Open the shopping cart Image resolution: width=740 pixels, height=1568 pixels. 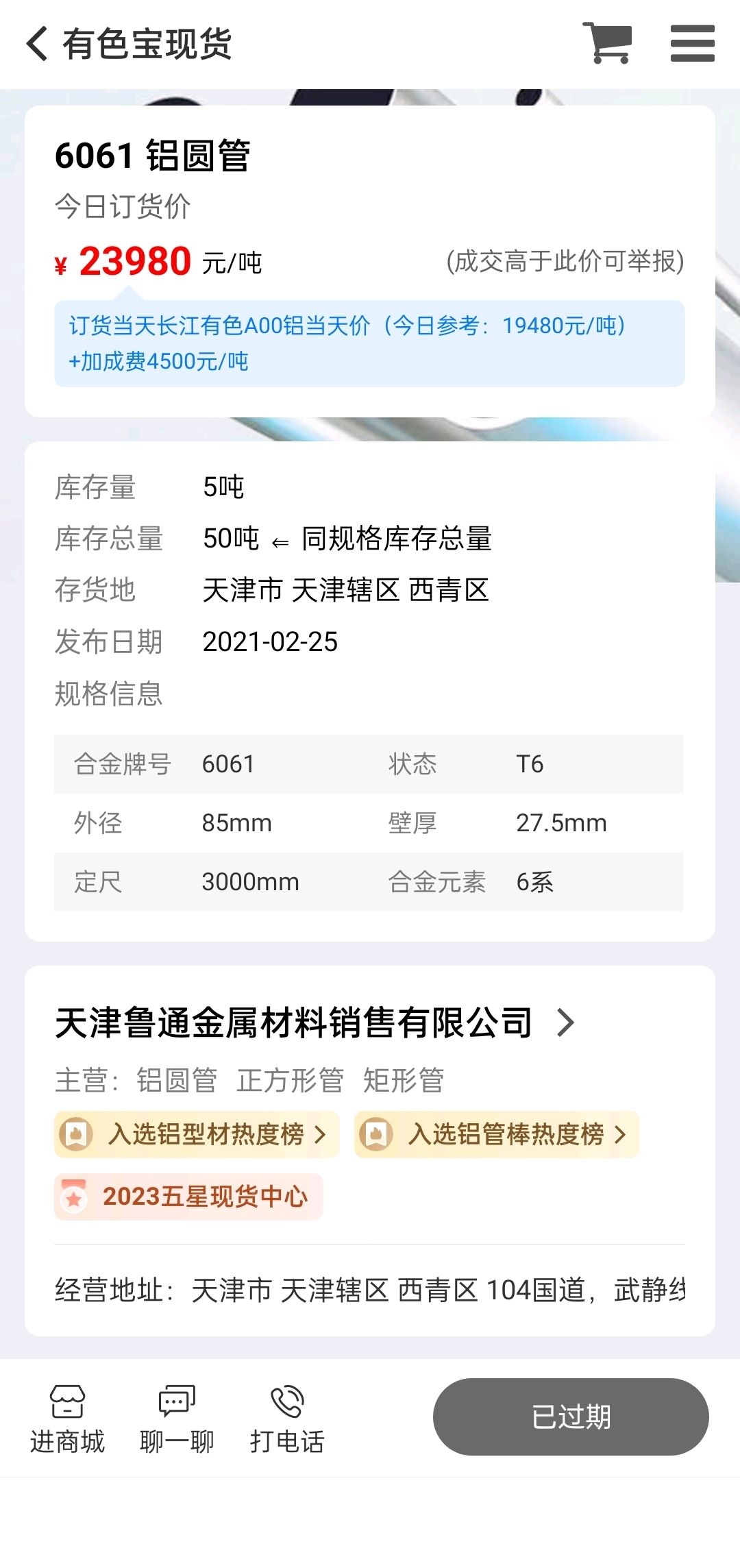pos(607,43)
